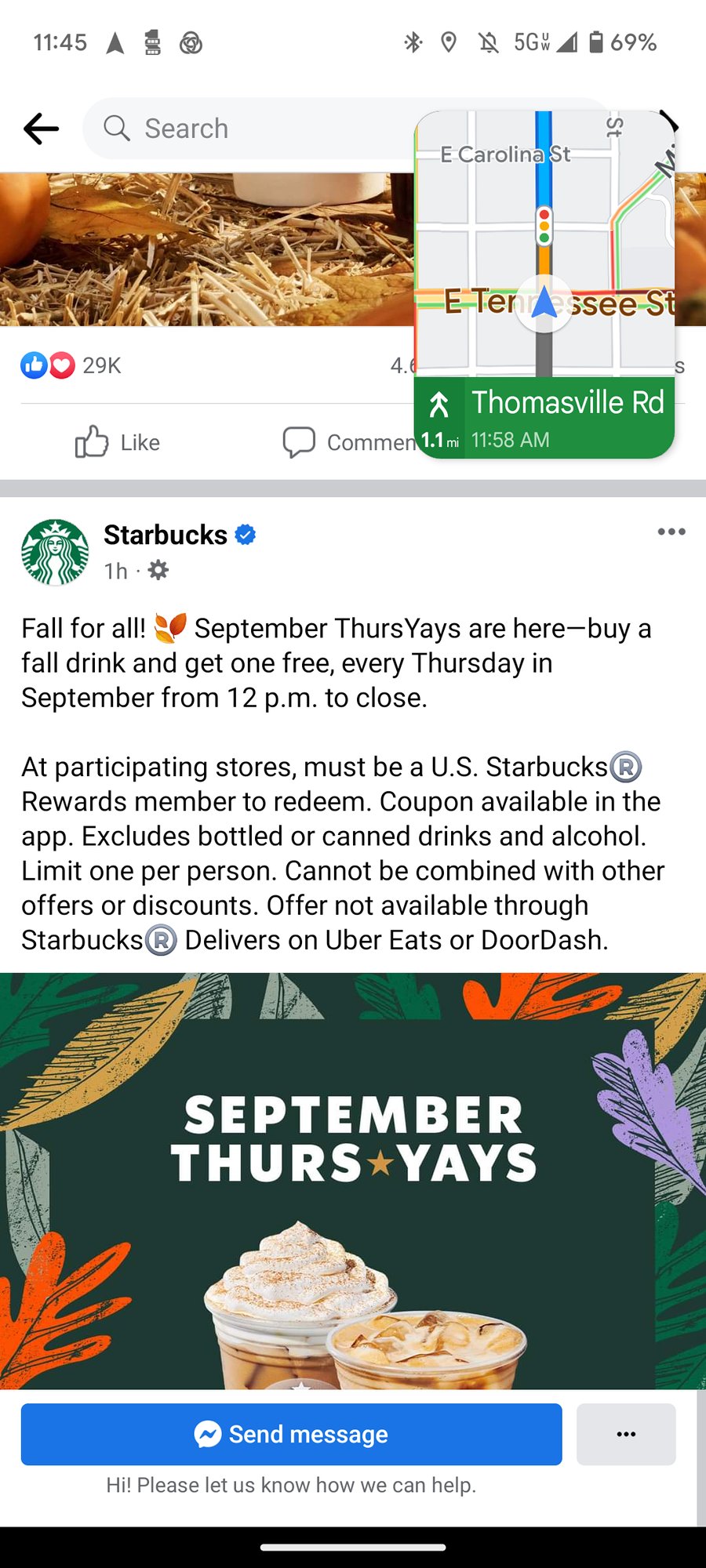This screenshot has width=706, height=1568.
Task: Send message to Starbucks
Action: tap(291, 1434)
